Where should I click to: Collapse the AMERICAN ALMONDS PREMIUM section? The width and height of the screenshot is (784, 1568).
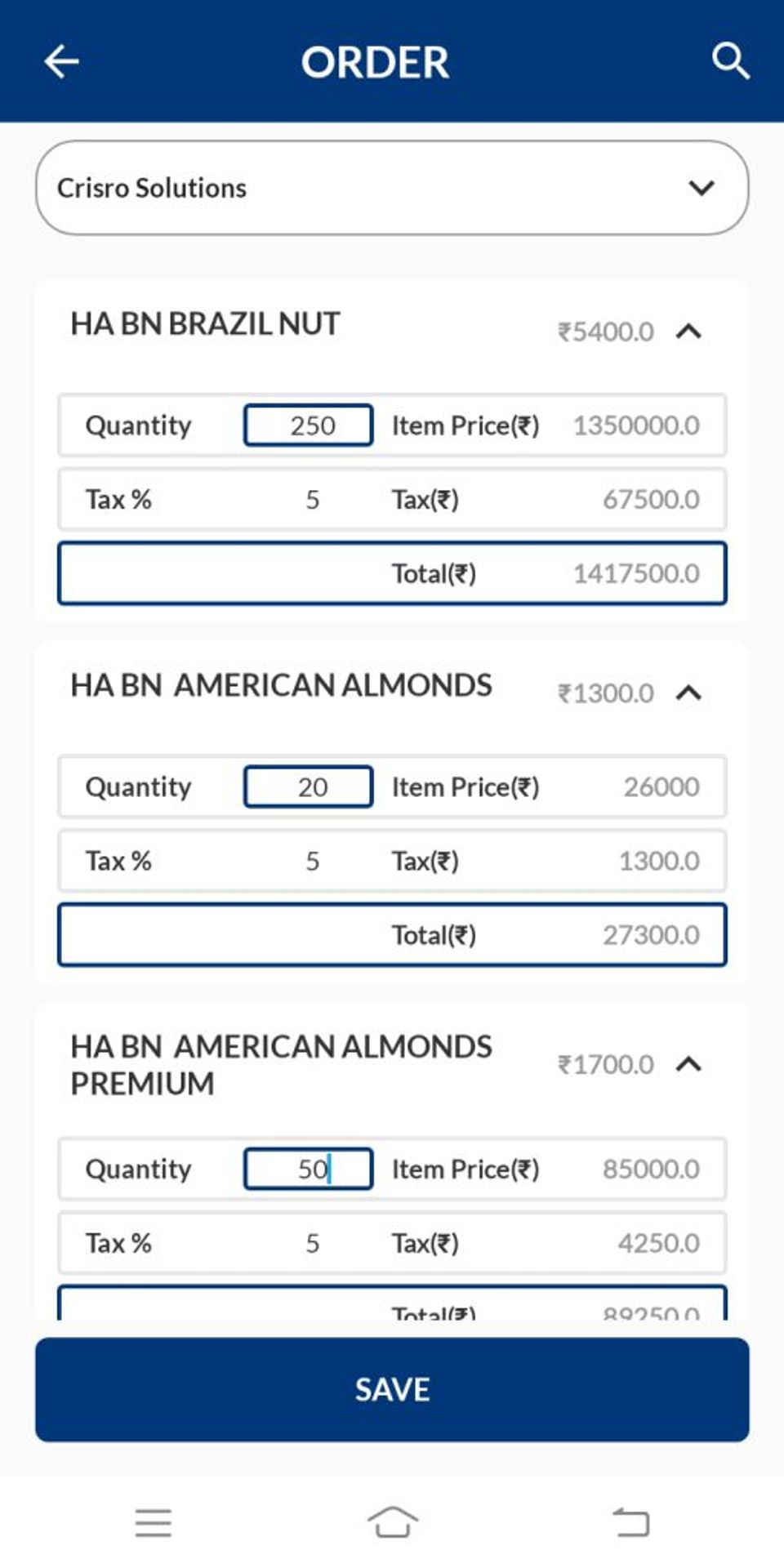pos(689,1064)
